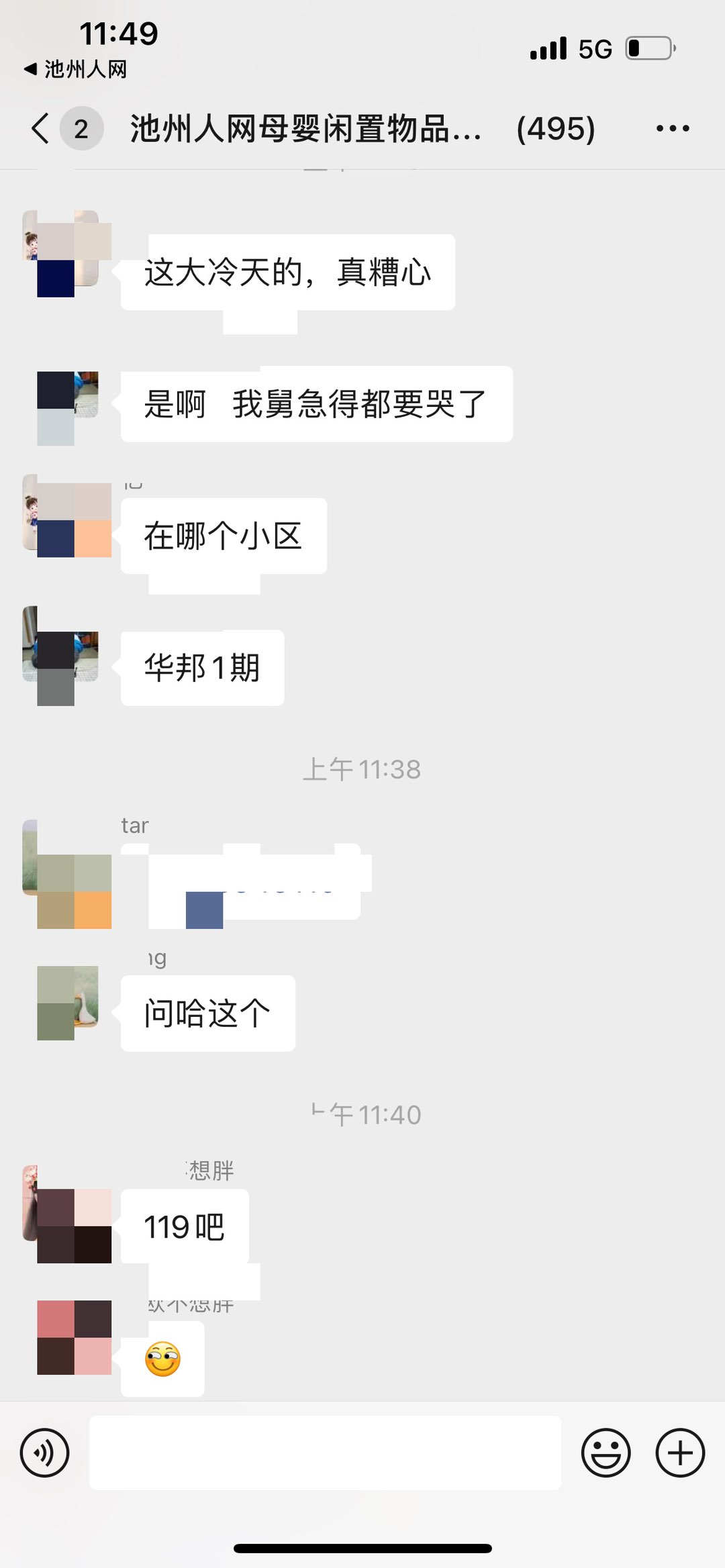Return to the 池州人网 app

pos(75,69)
